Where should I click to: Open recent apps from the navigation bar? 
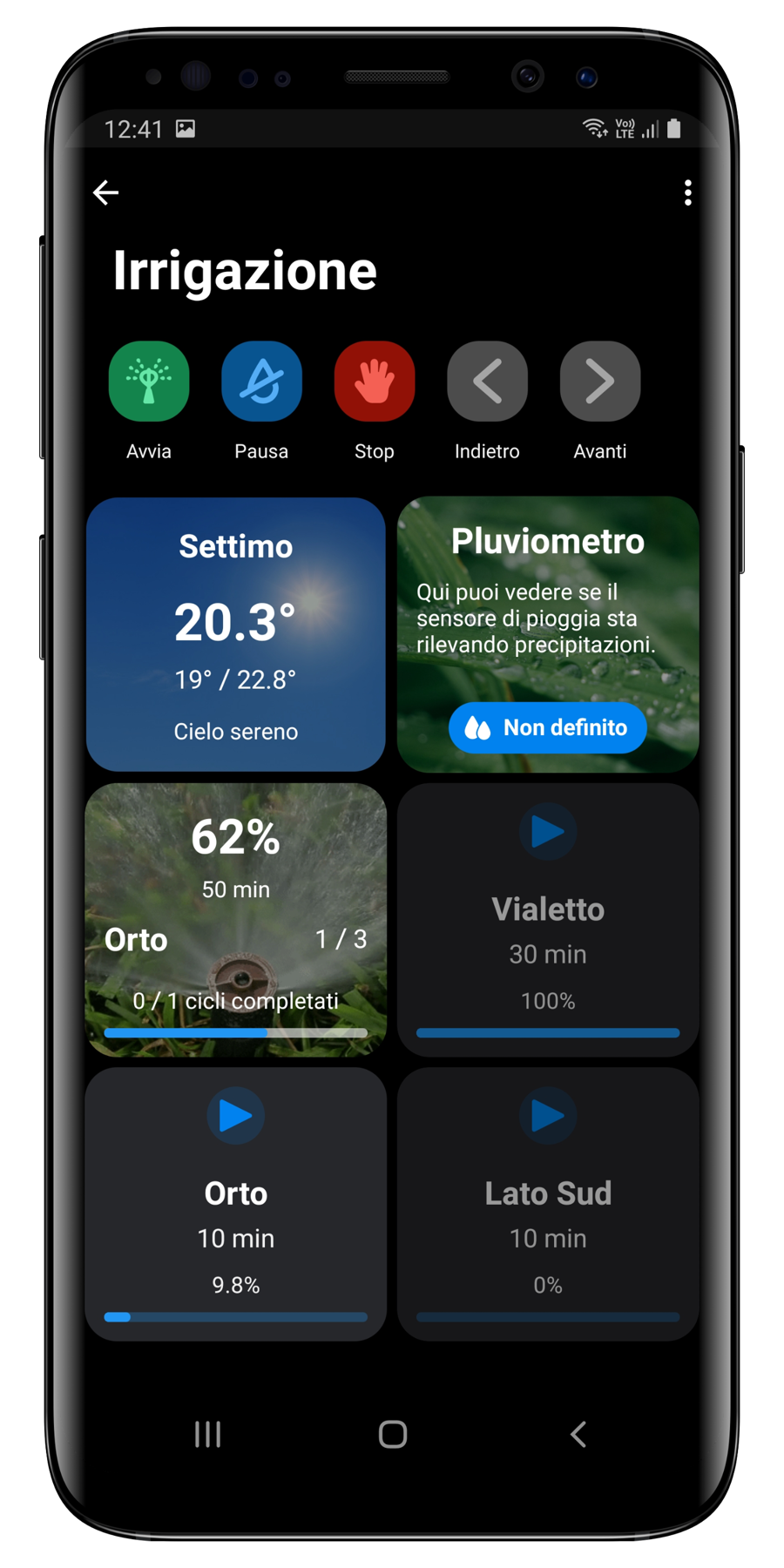[x=207, y=1434]
